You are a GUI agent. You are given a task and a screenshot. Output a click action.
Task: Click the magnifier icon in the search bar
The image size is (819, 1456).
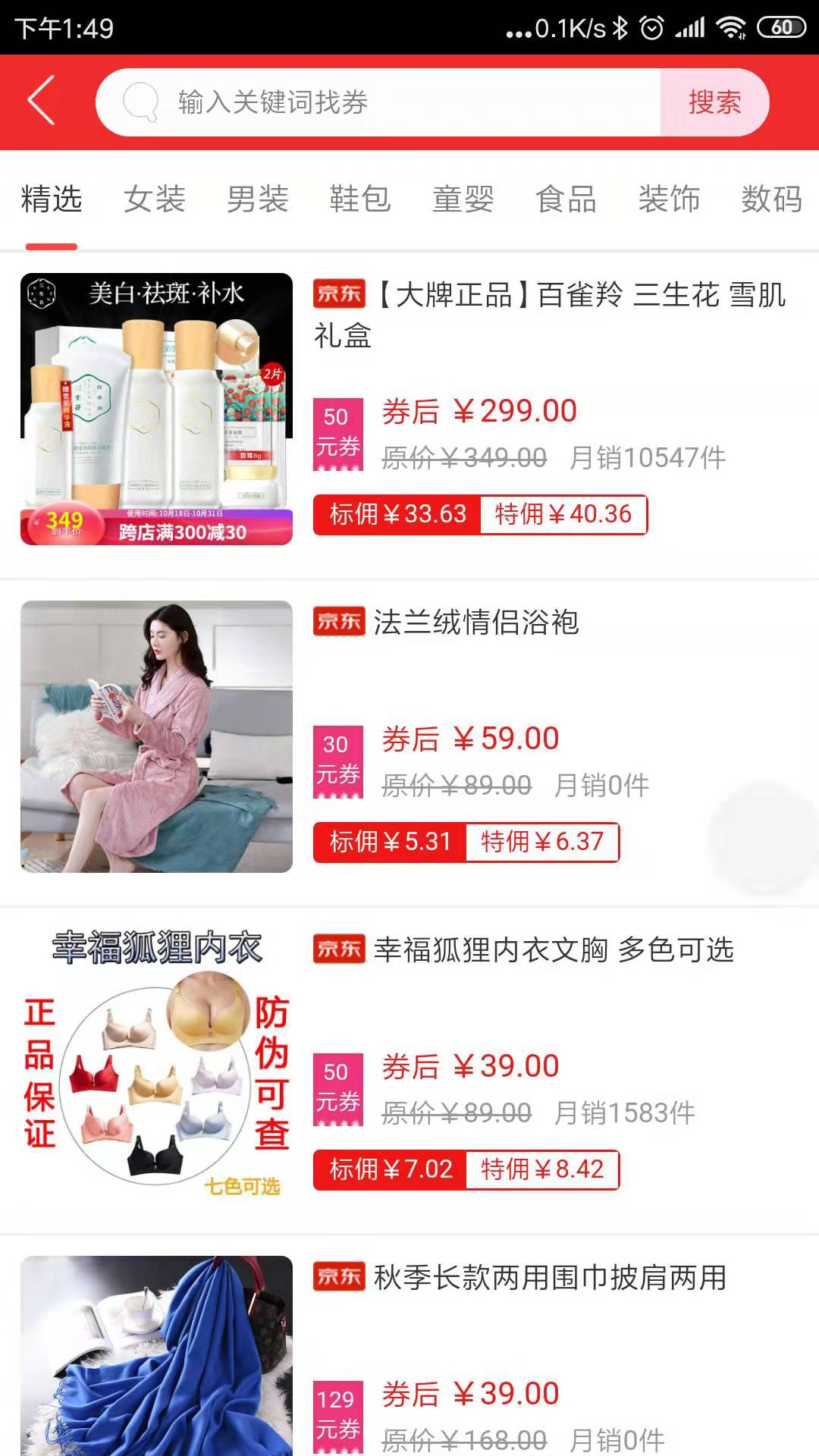(139, 102)
